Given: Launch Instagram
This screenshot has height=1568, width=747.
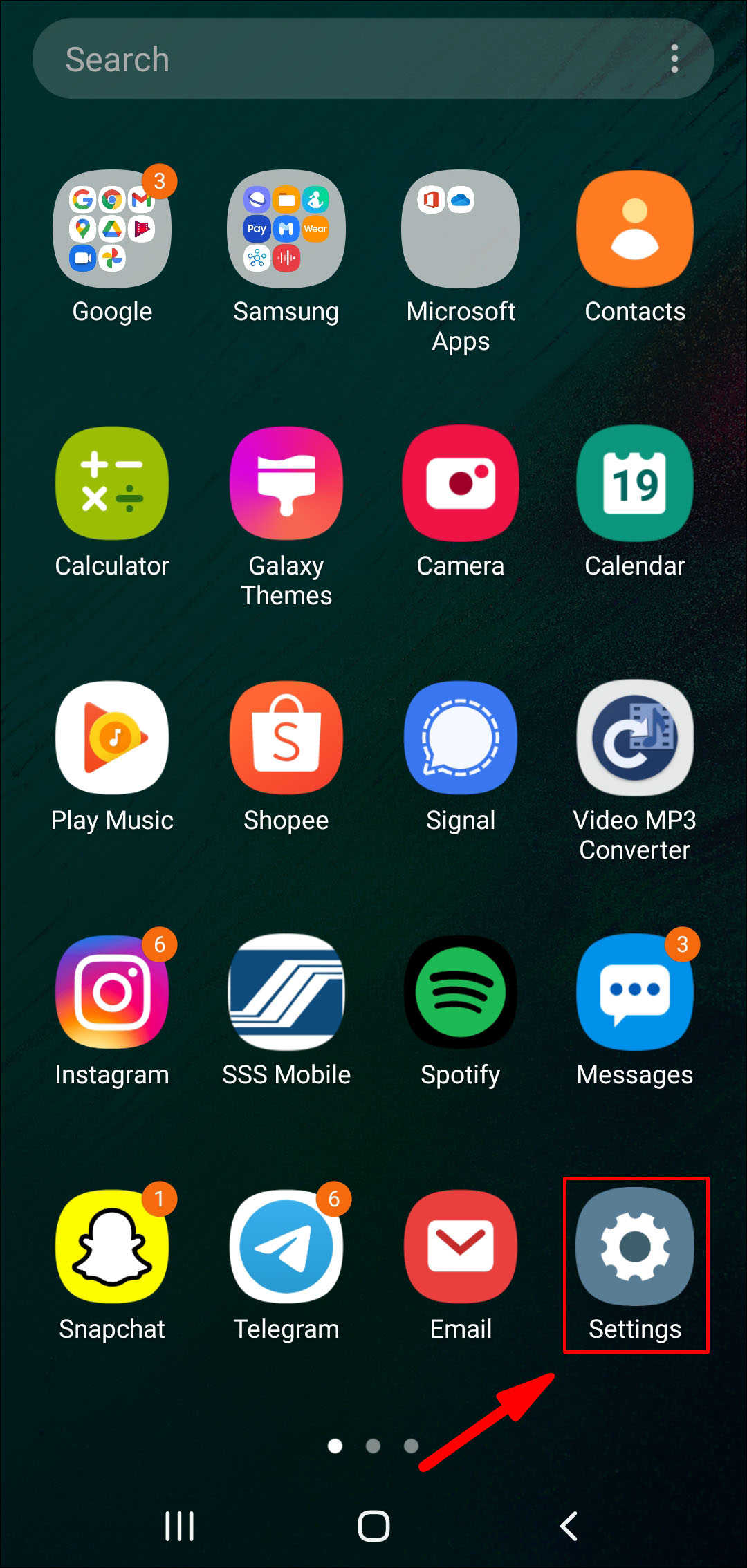Looking at the screenshot, I should (x=112, y=992).
